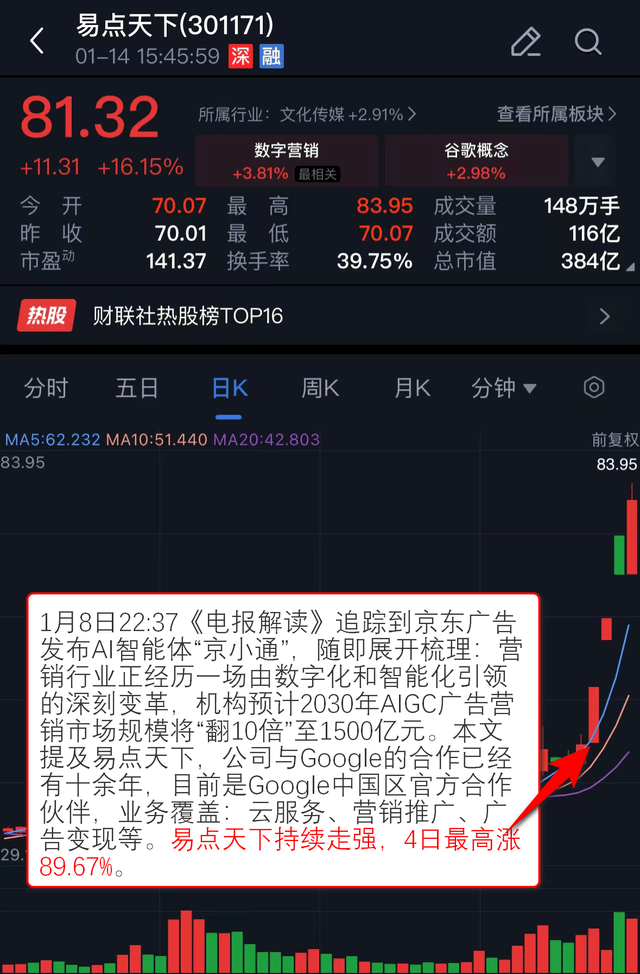This screenshot has height=974, width=640.
Task: Select the 数字营销 sector chip
Action: point(286,161)
